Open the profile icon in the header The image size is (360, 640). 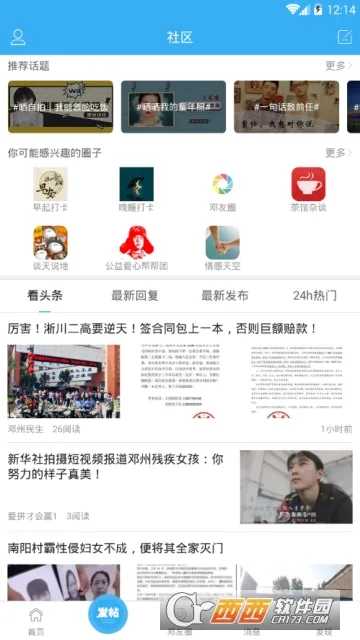(x=18, y=37)
